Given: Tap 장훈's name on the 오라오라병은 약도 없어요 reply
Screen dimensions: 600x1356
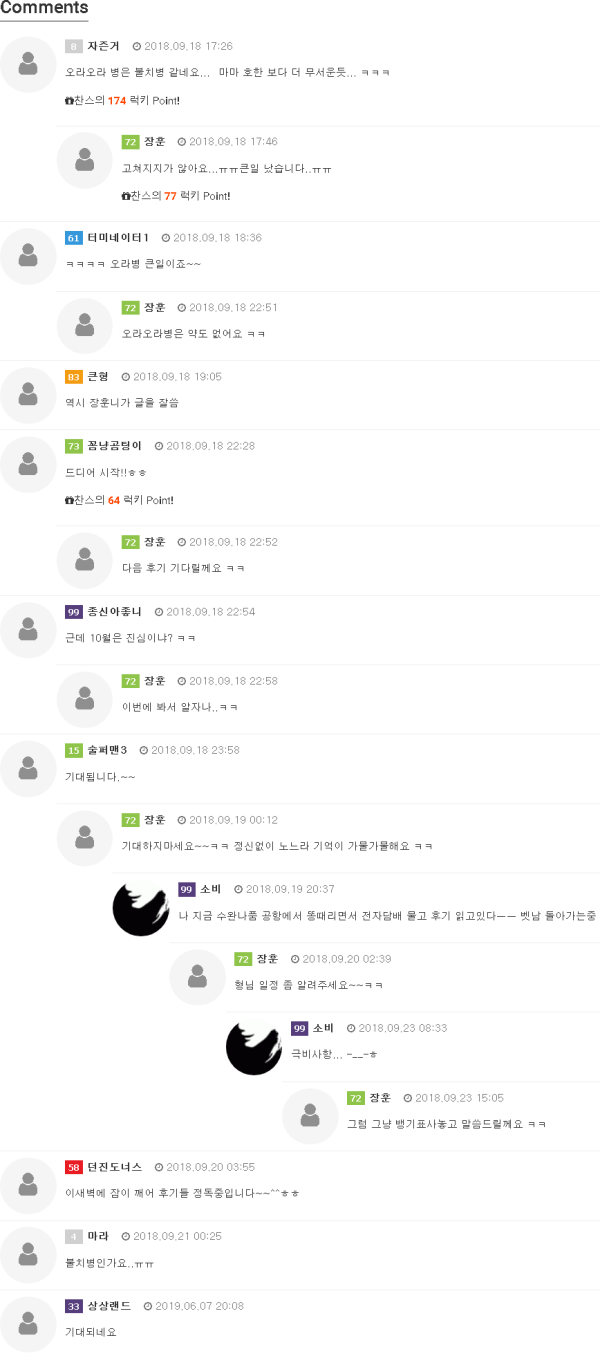Looking at the screenshot, I should click(x=155, y=308).
